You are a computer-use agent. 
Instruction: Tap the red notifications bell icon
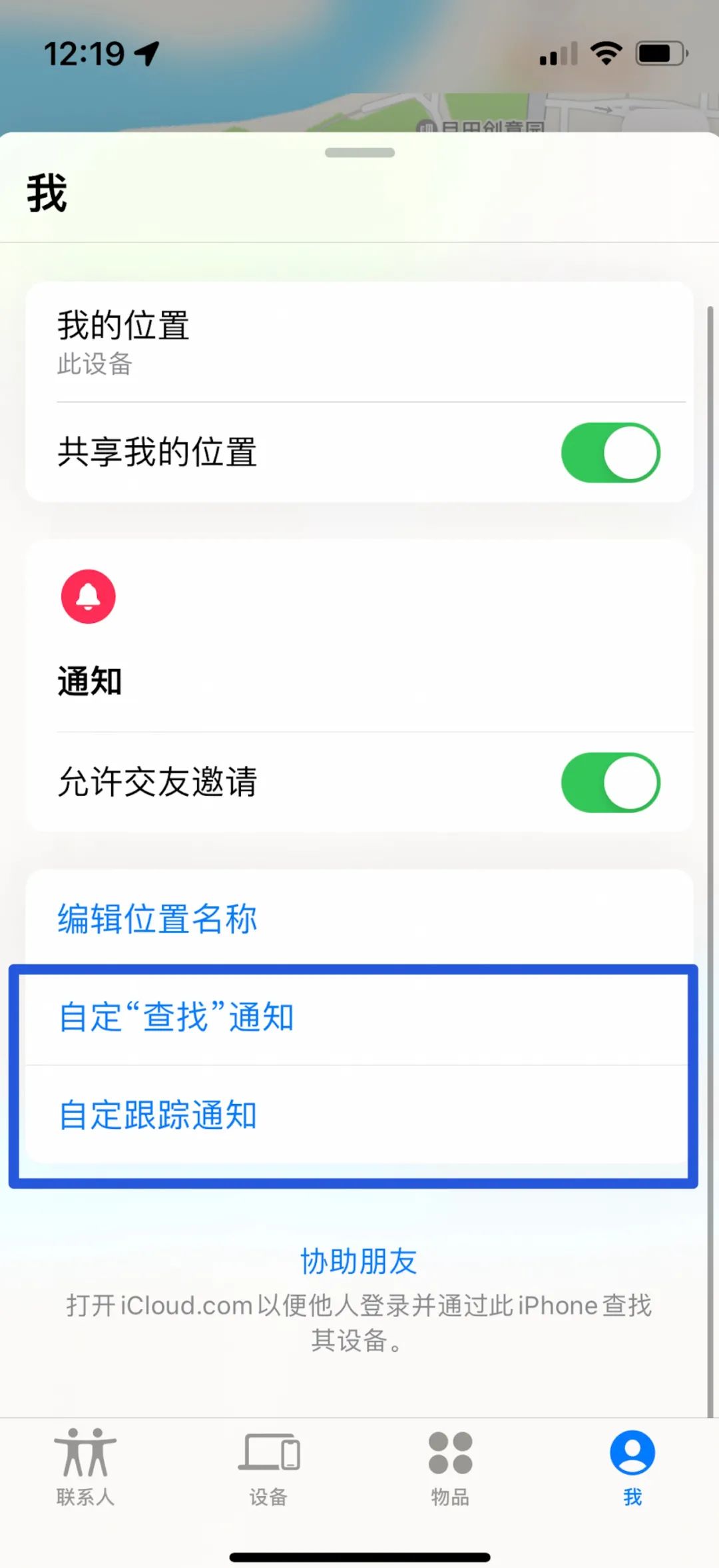click(x=89, y=596)
